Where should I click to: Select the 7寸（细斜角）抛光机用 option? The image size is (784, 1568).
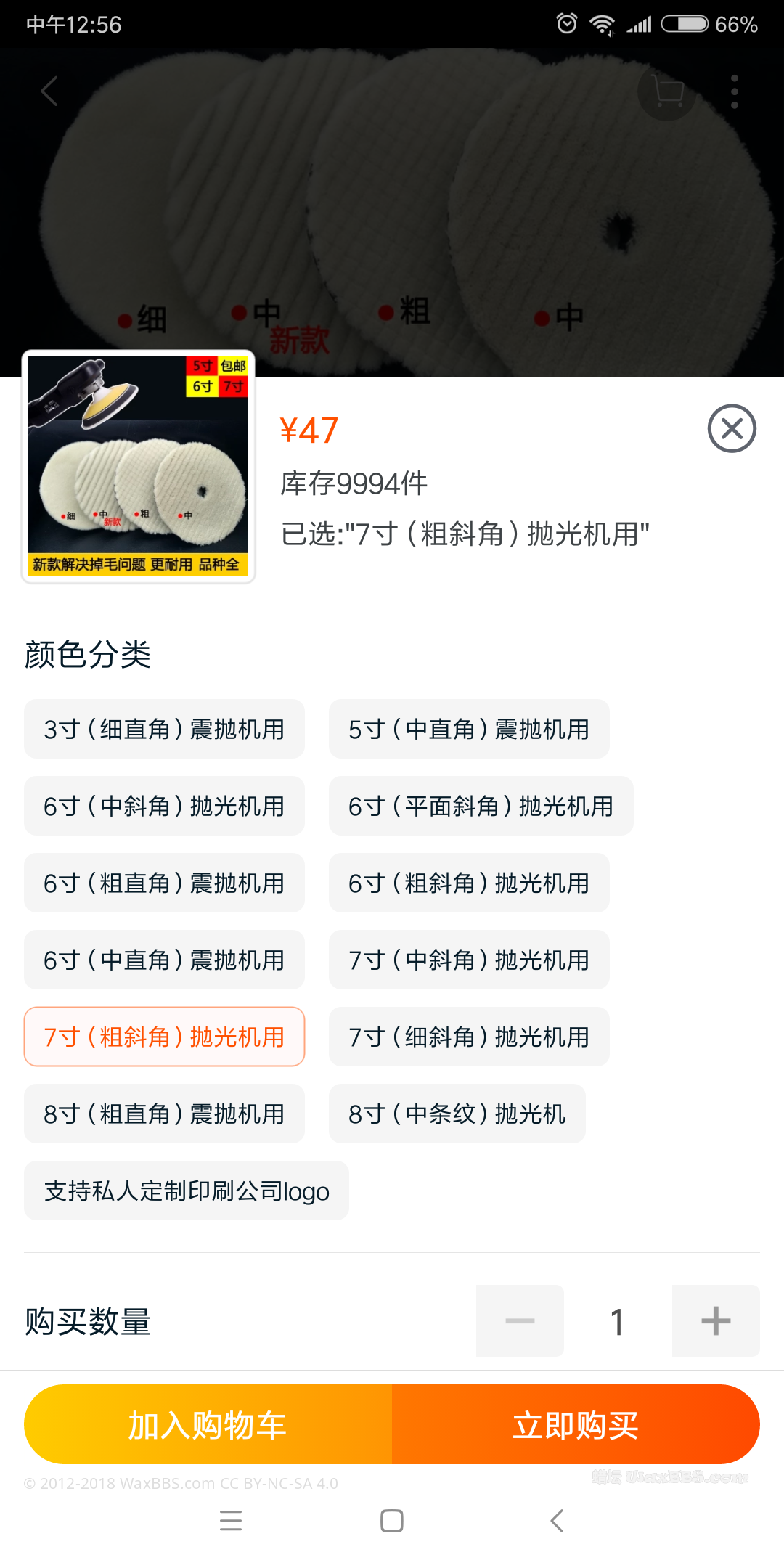coord(469,1037)
